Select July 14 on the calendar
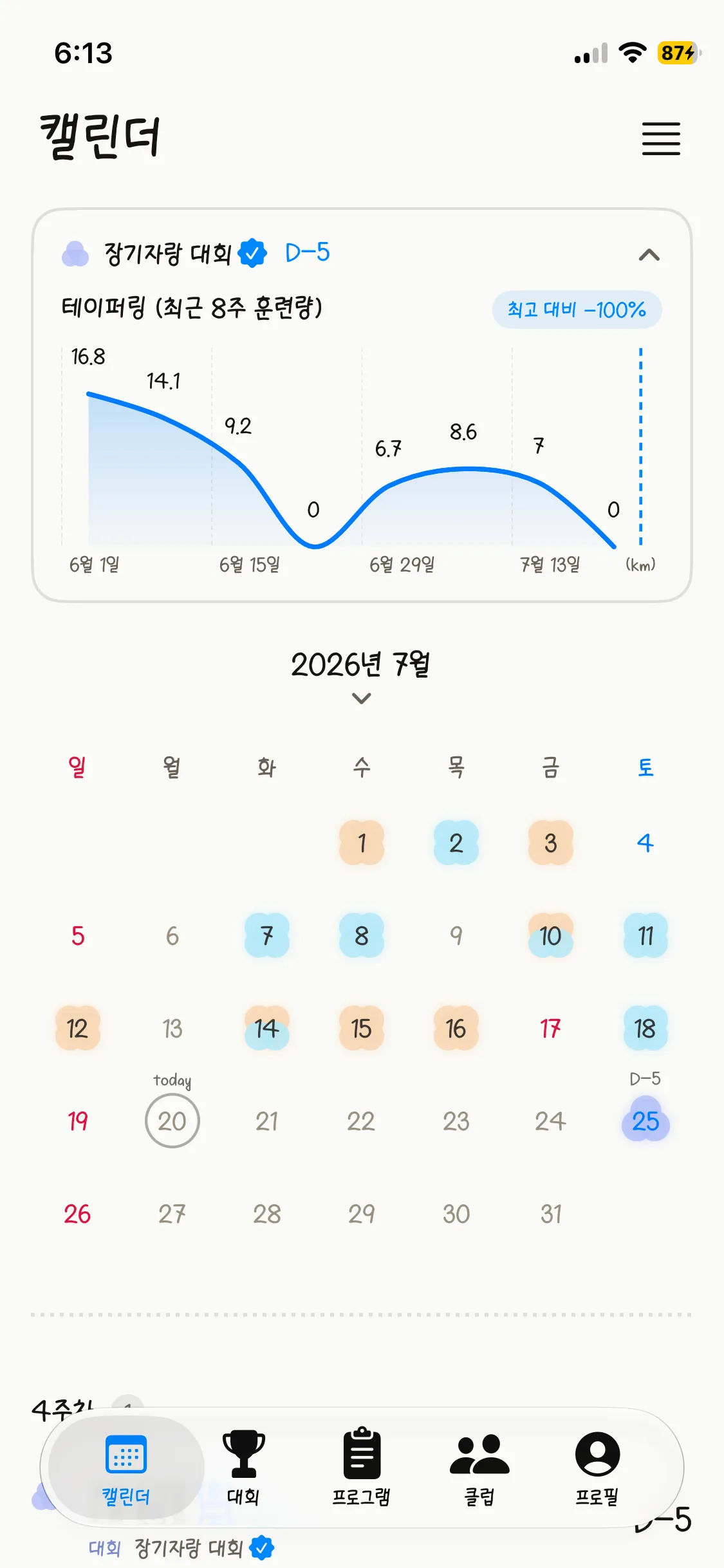Image resolution: width=724 pixels, height=1568 pixels. pyautogui.click(x=267, y=1028)
